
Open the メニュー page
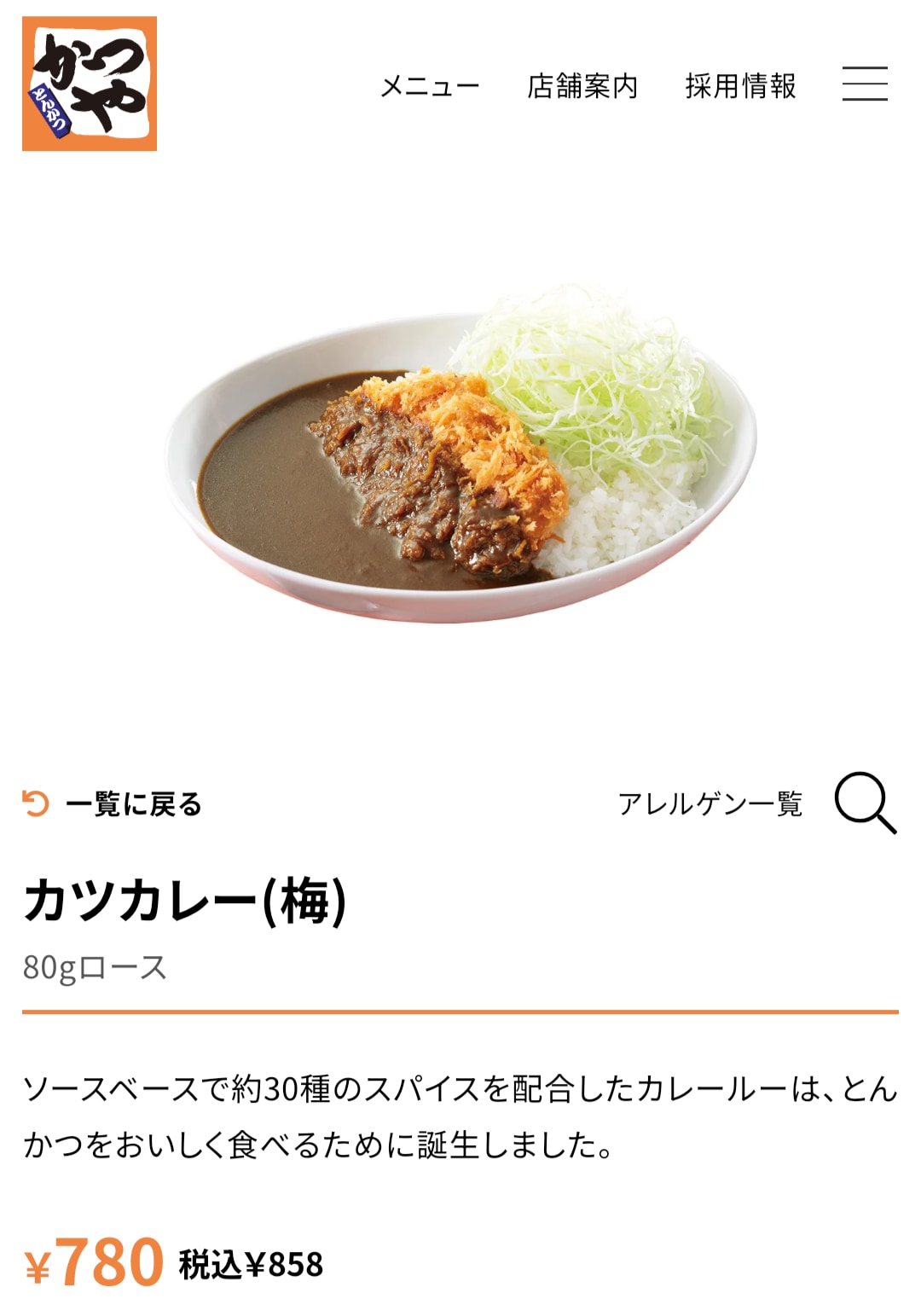[430, 86]
